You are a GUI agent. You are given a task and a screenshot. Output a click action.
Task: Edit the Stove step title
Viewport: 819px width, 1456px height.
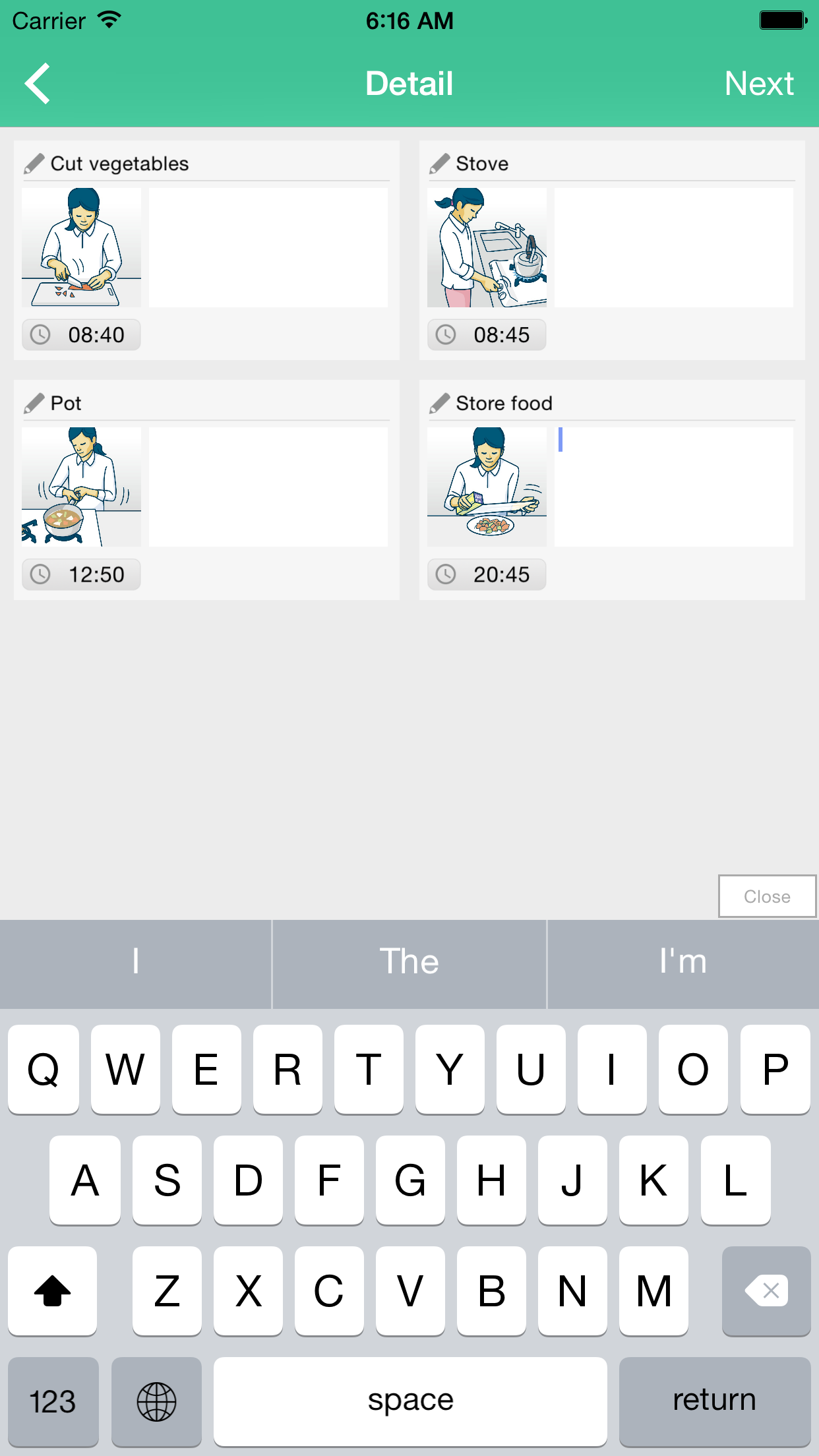point(482,164)
